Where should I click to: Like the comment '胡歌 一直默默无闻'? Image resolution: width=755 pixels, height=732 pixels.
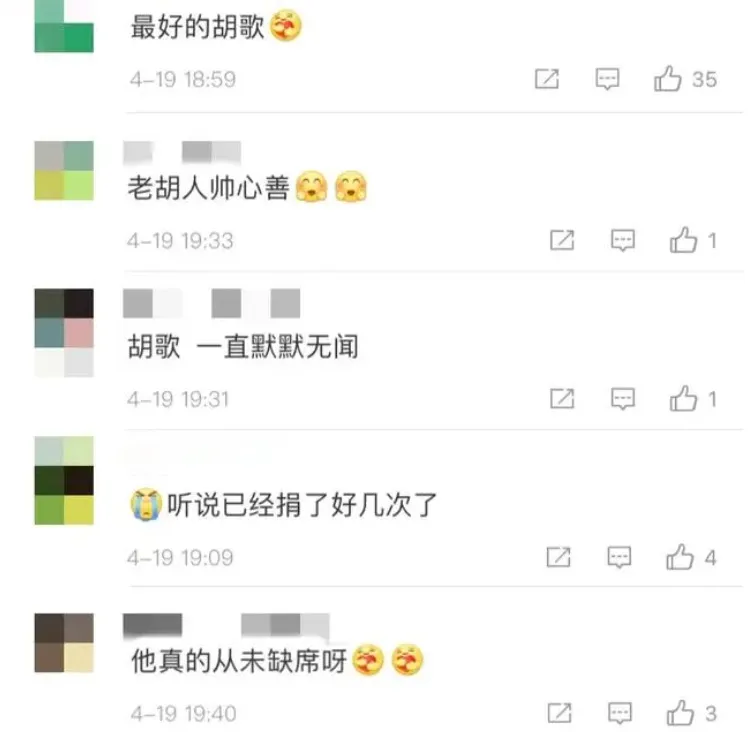click(684, 399)
